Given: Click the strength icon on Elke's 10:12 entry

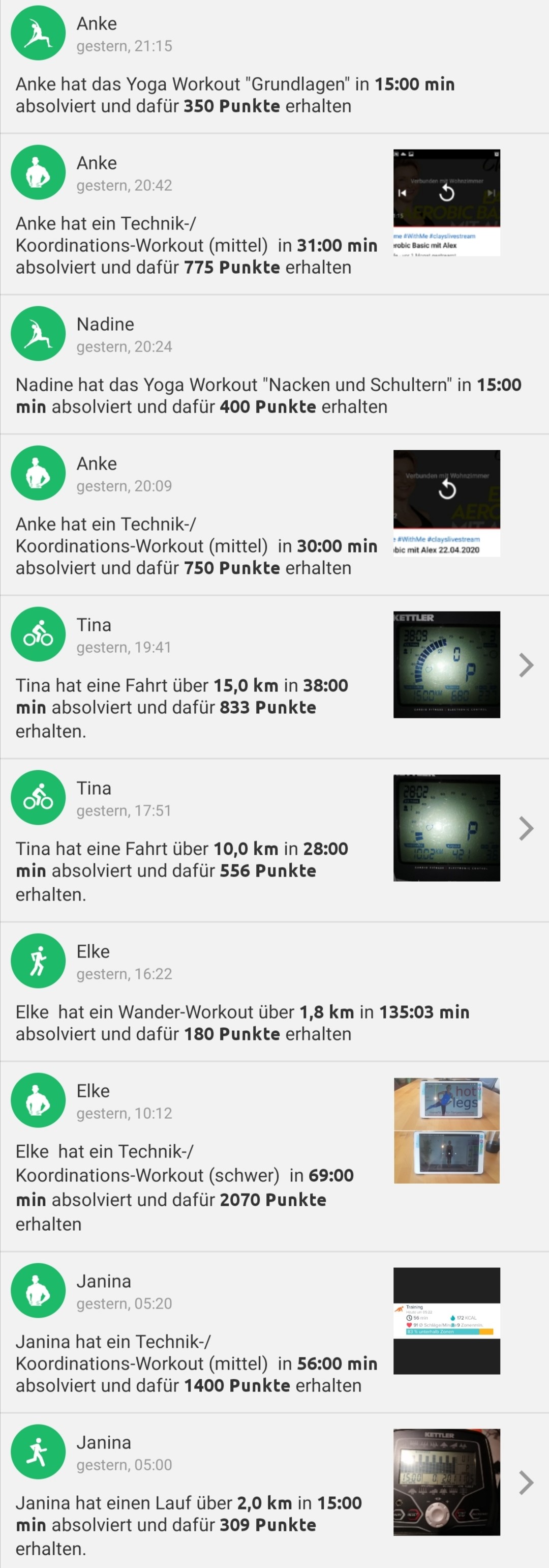Looking at the screenshot, I should [38, 1100].
